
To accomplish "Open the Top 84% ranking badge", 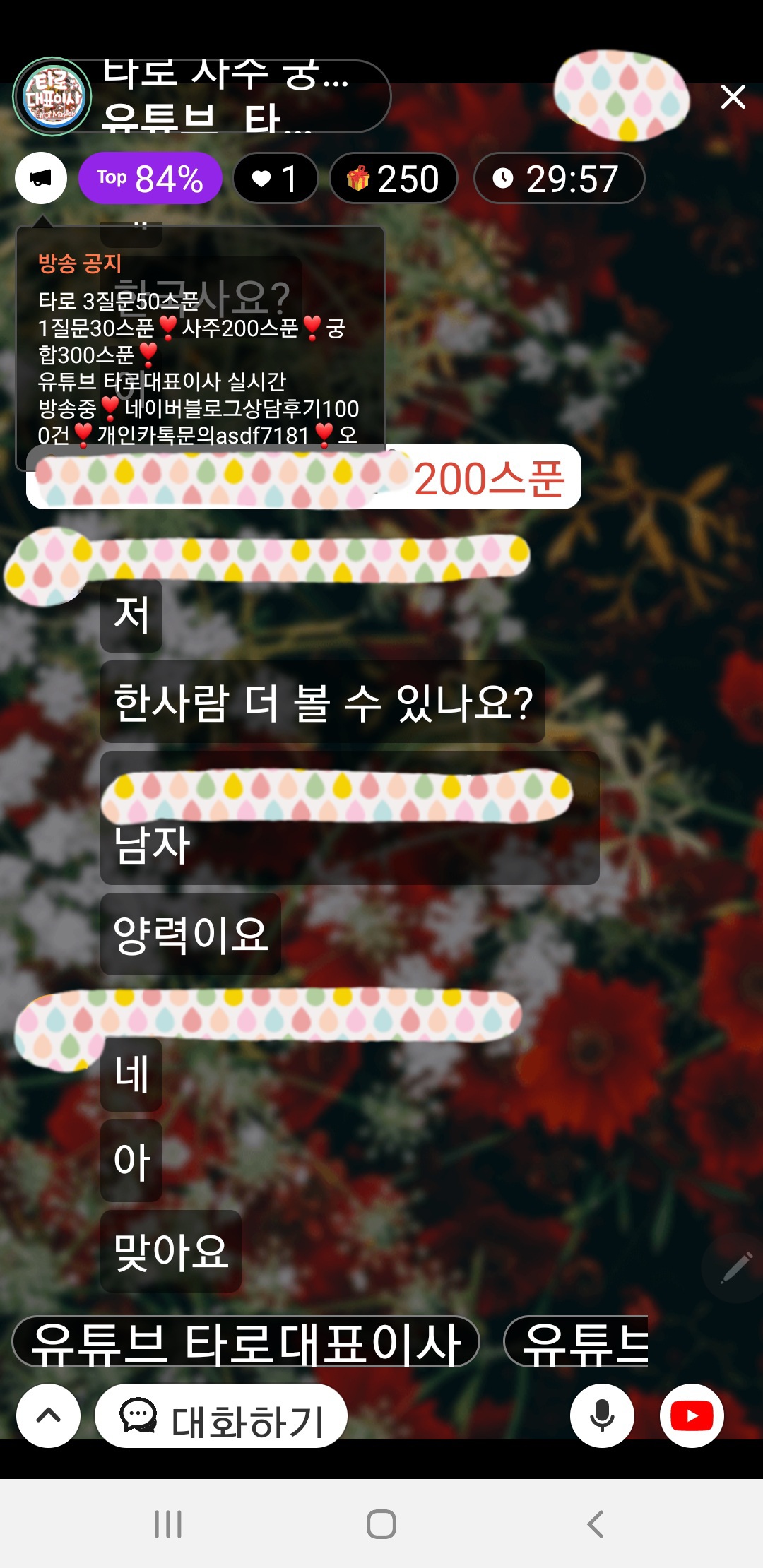I will point(150,178).
